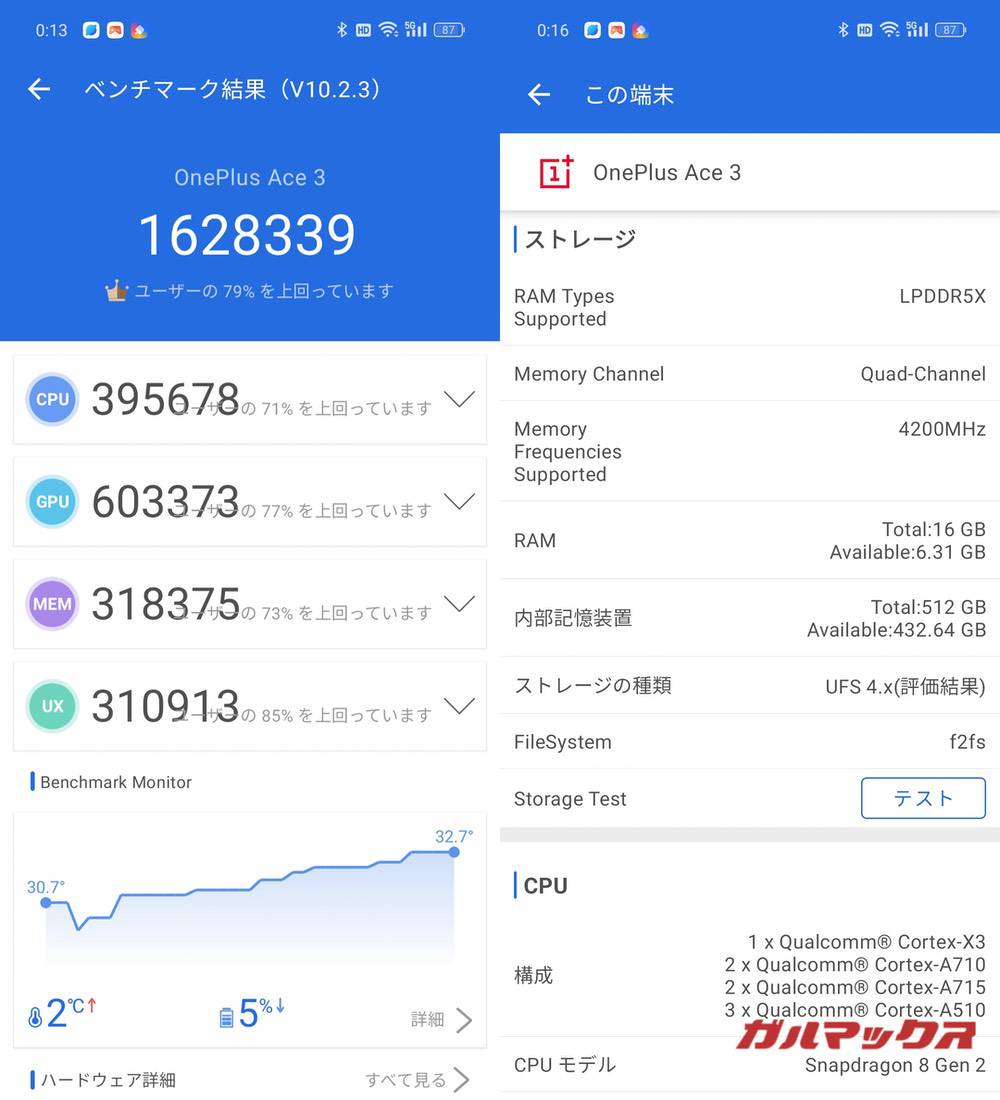This screenshot has height=1100, width=1000.
Task: Tap the MEM score badge icon
Action: (52, 604)
